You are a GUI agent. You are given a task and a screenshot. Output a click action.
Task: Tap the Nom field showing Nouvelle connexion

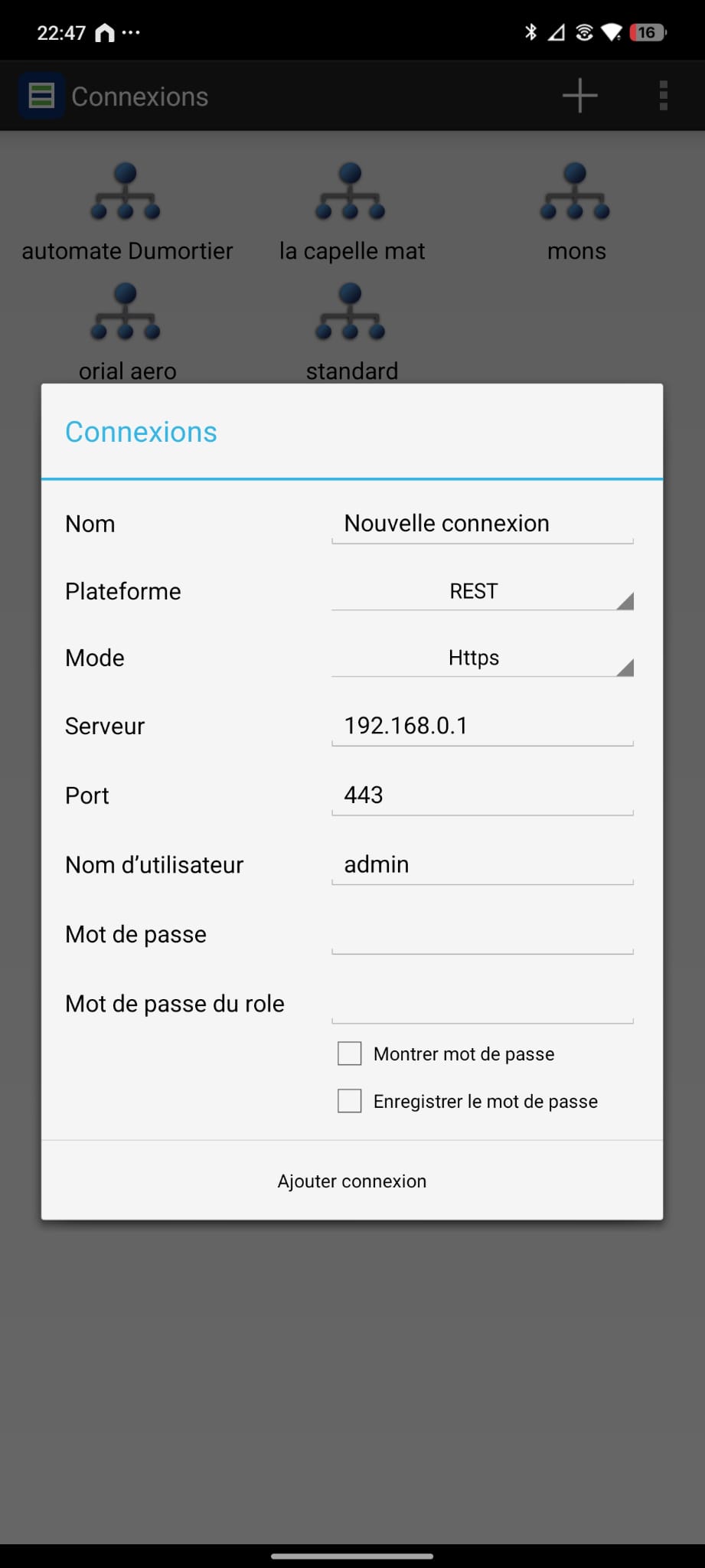[482, 524]
